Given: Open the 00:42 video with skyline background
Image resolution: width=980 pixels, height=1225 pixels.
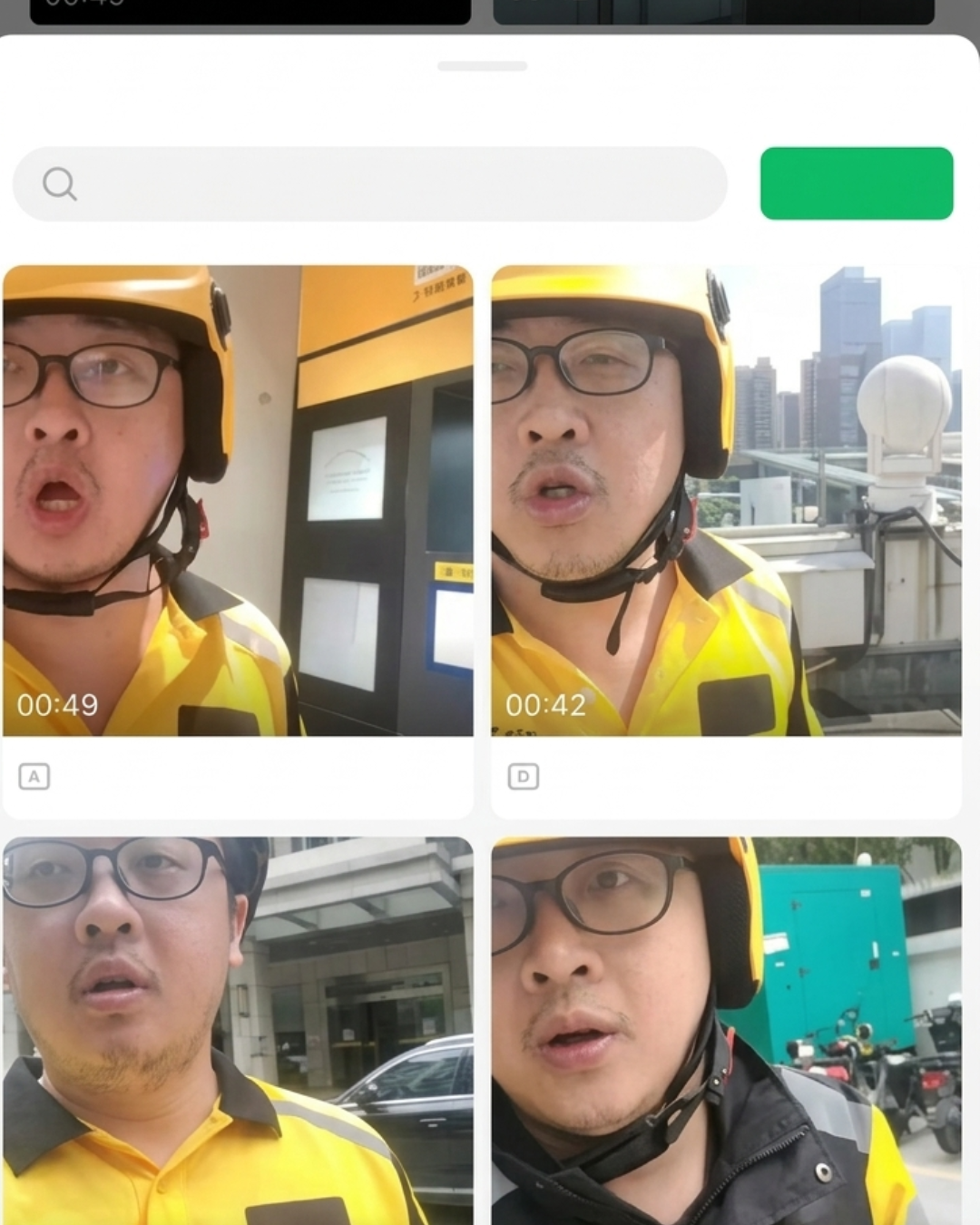Looking at the screenshot, I should (x=726, y=500).
